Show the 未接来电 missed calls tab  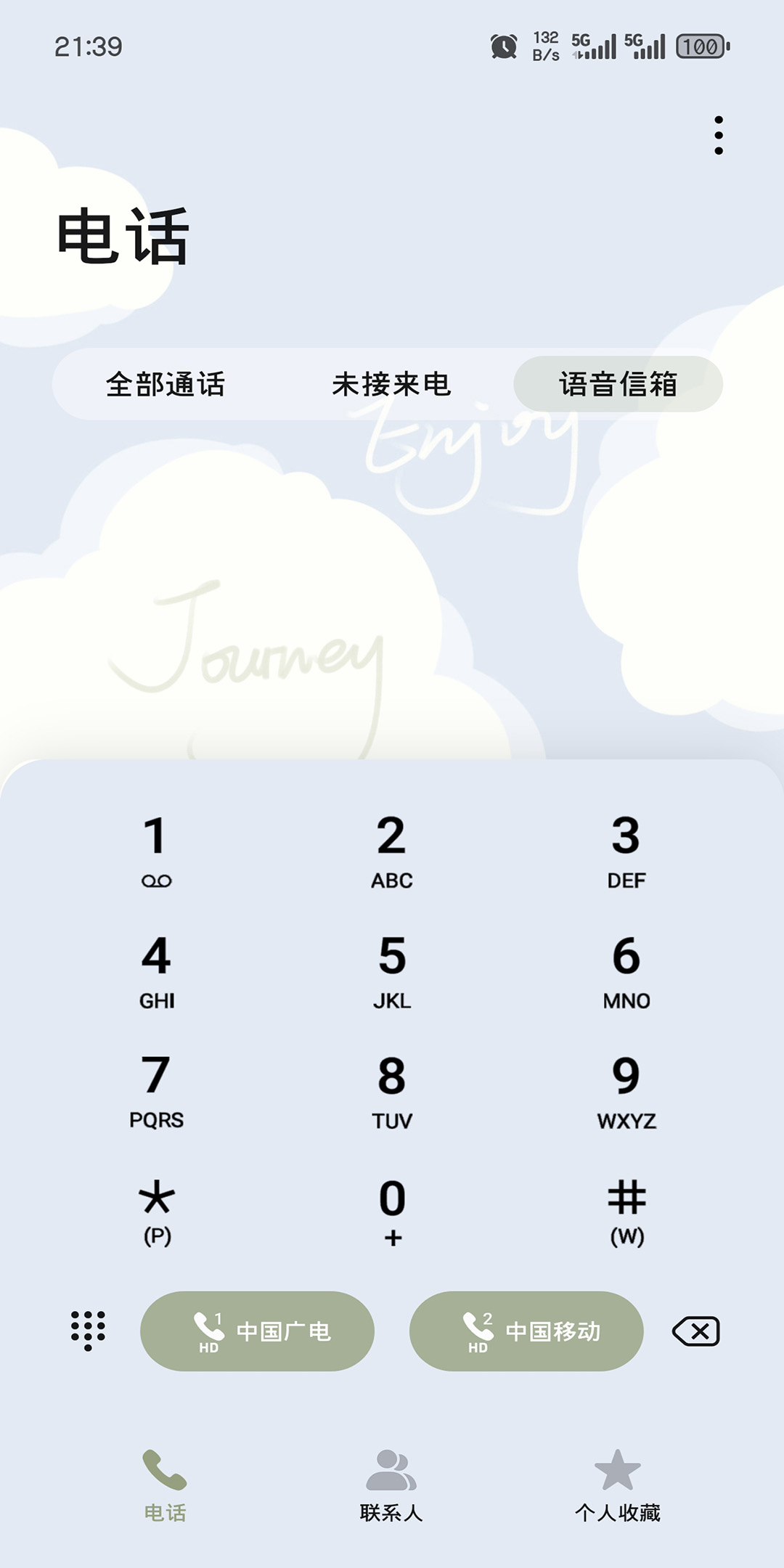click(x=391, y=384)
